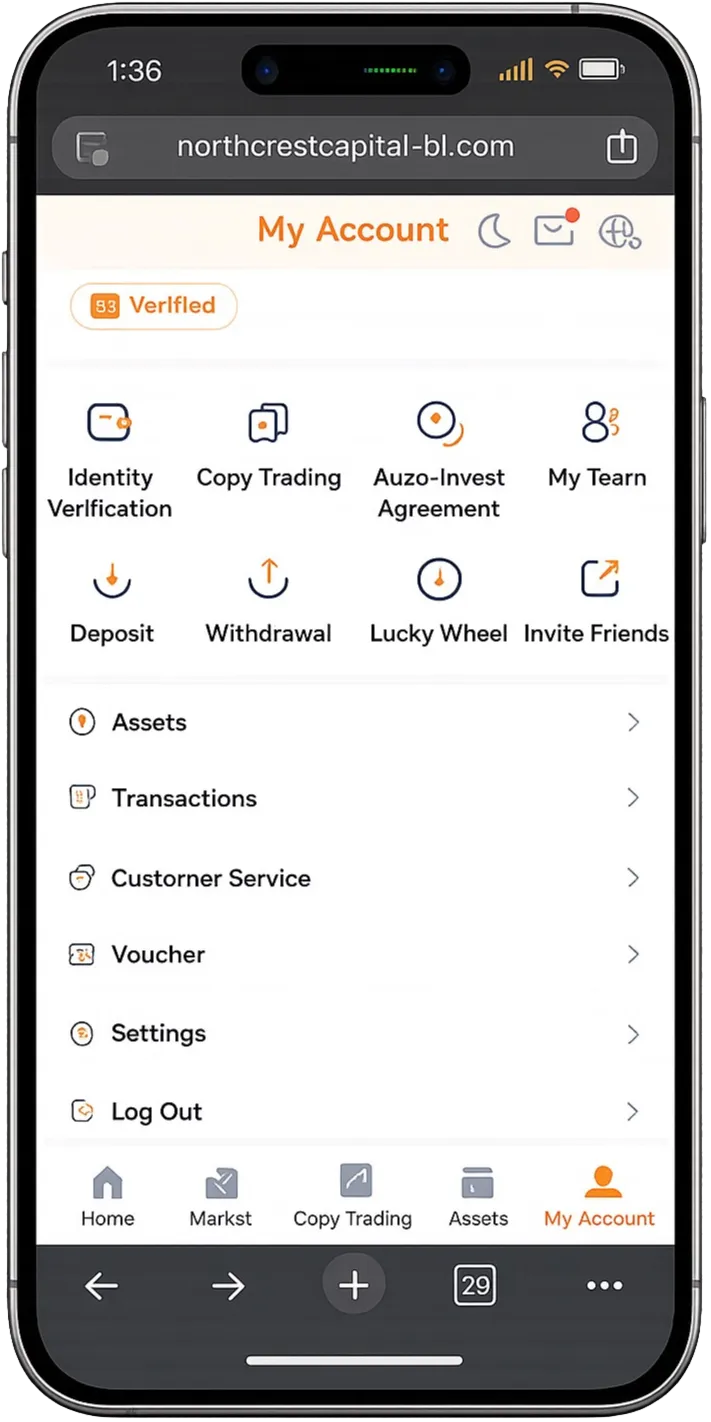Tap the Deposit shortcut
The width and height of the screenshot is (711, 1422).
(x=112, y=602)
